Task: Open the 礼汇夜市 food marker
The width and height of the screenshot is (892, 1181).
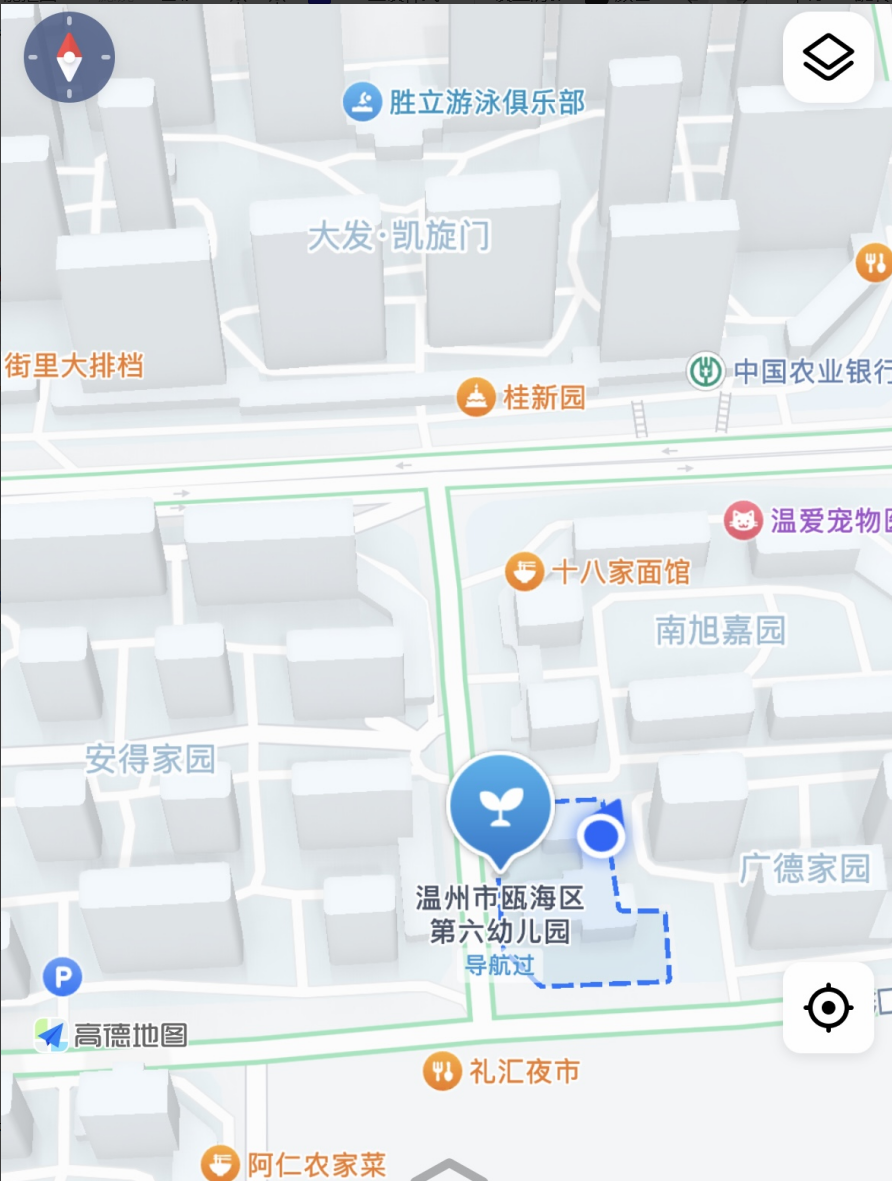Action: [x=442, y=1072]
